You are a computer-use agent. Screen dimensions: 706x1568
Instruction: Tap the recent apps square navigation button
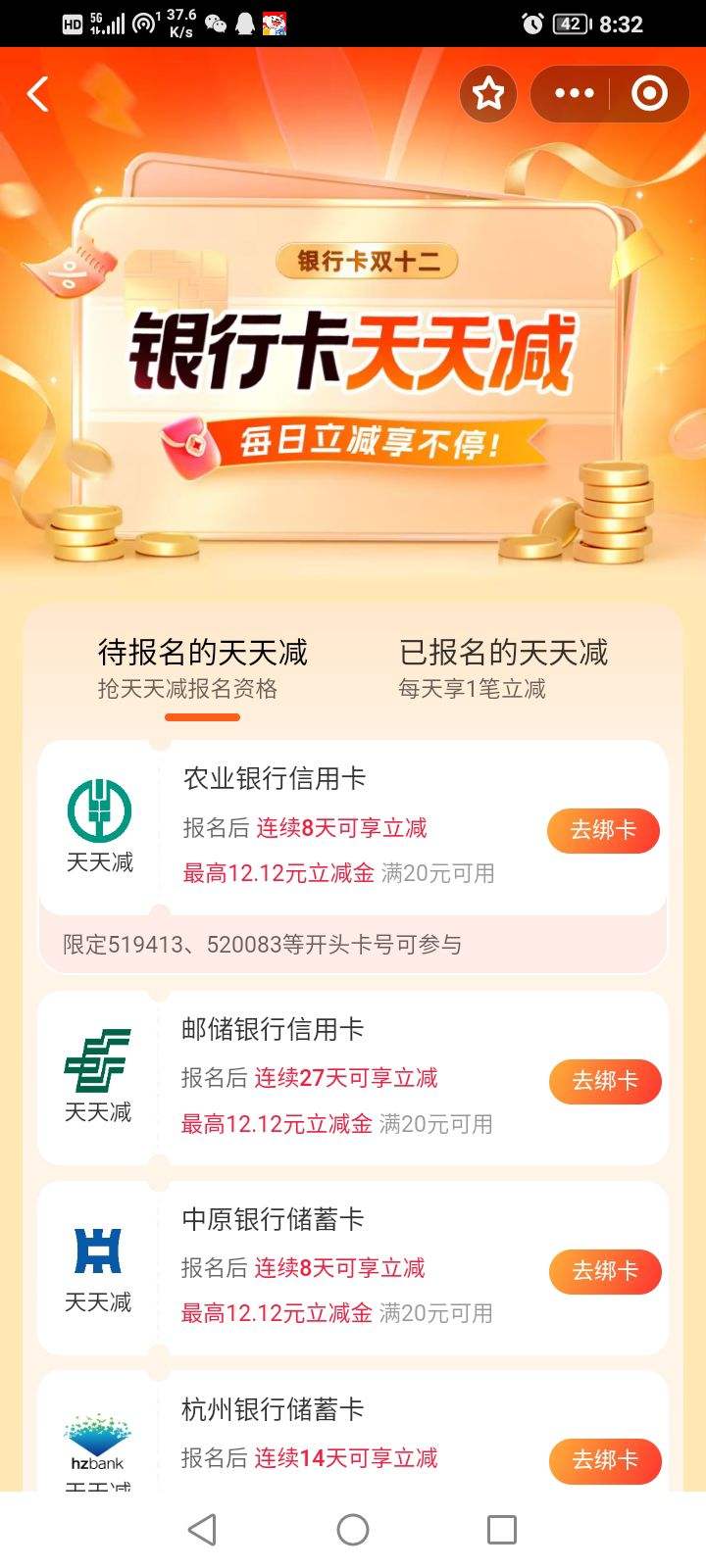click(503, 1528)
